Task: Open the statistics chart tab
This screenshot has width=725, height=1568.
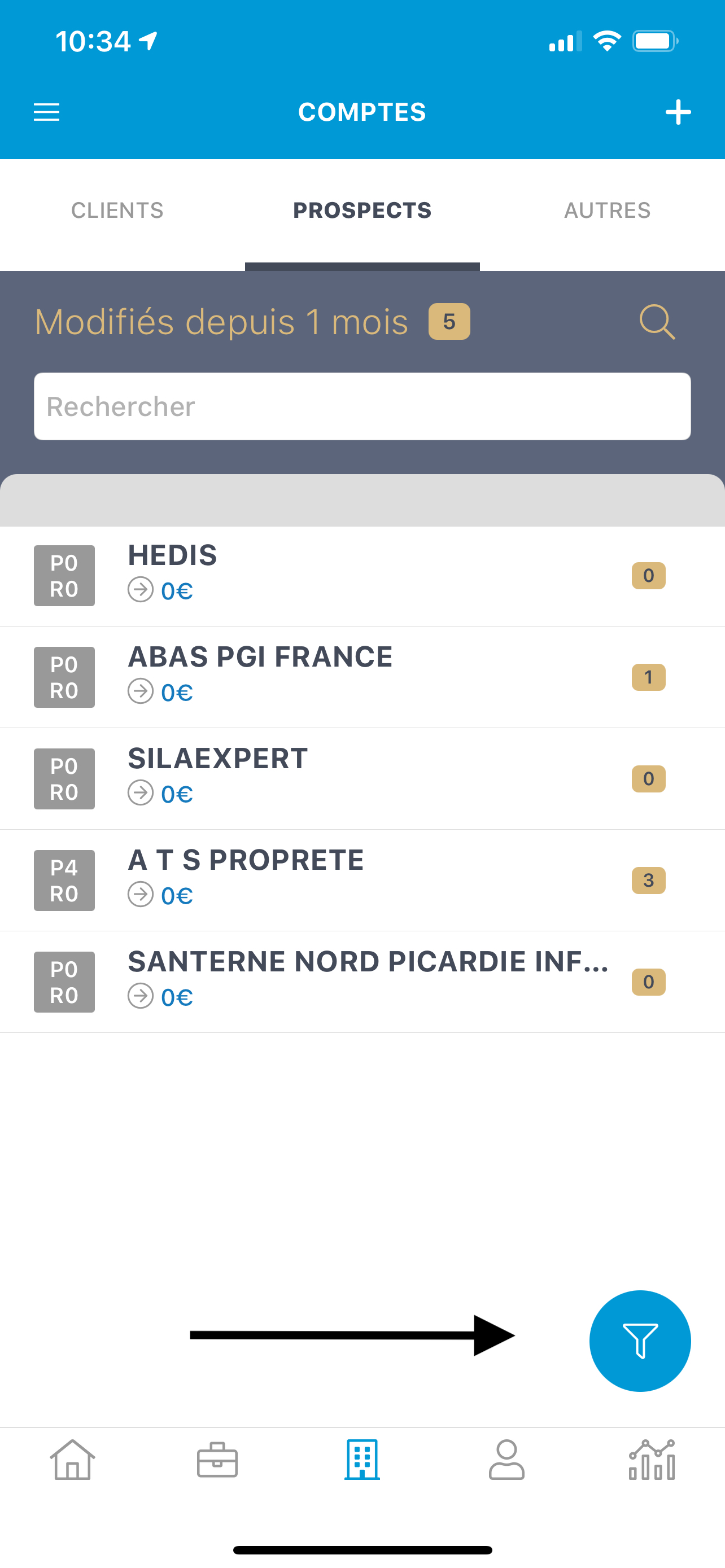Action: coord(652,1460)
